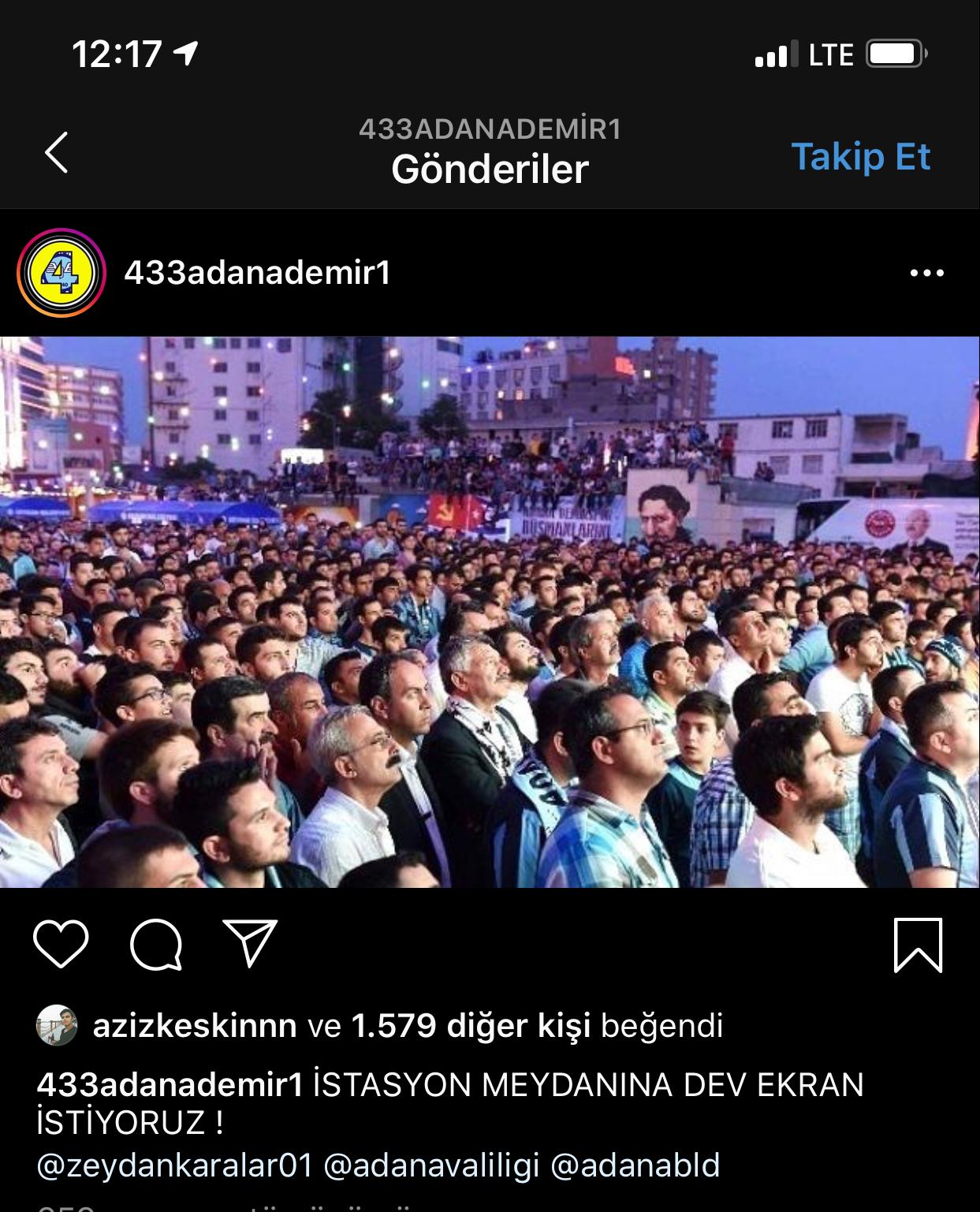Open the @adanavaliligi mention
This screenshot has height=1212, width=980.
point(431,1165)
